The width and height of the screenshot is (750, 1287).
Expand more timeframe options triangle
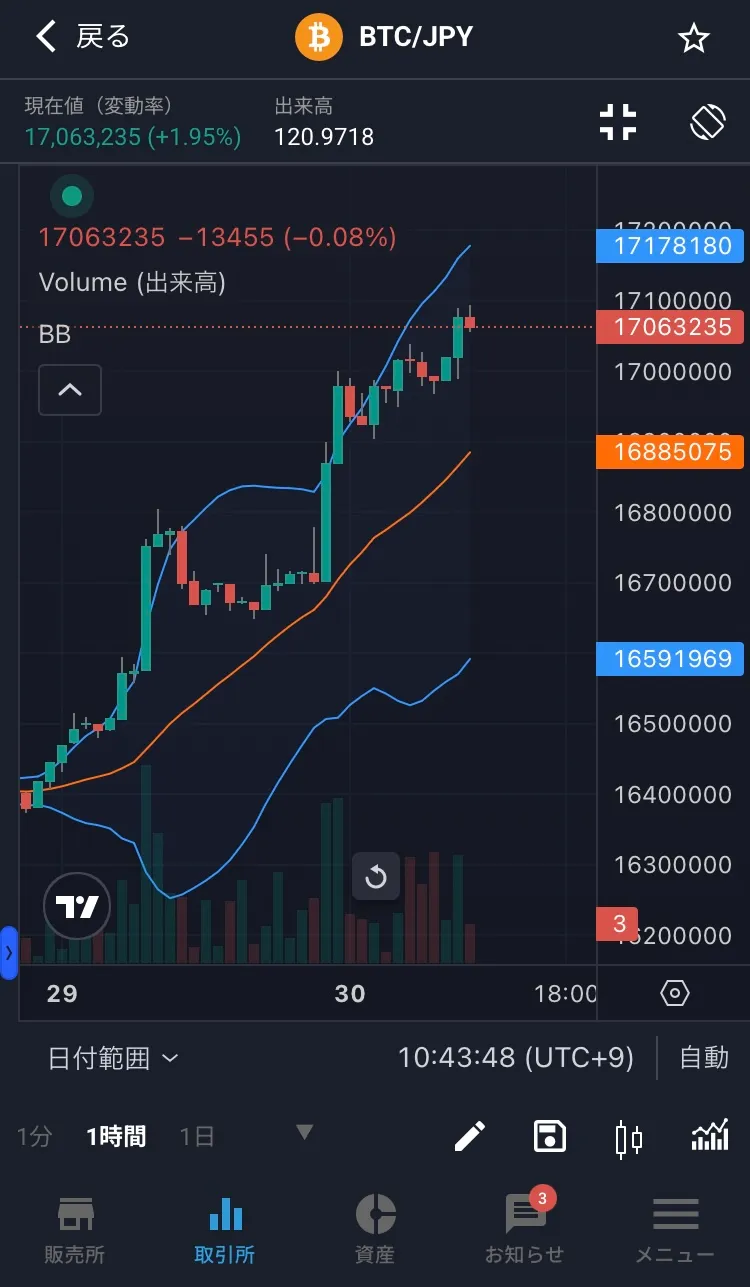tap(305, 1133)
